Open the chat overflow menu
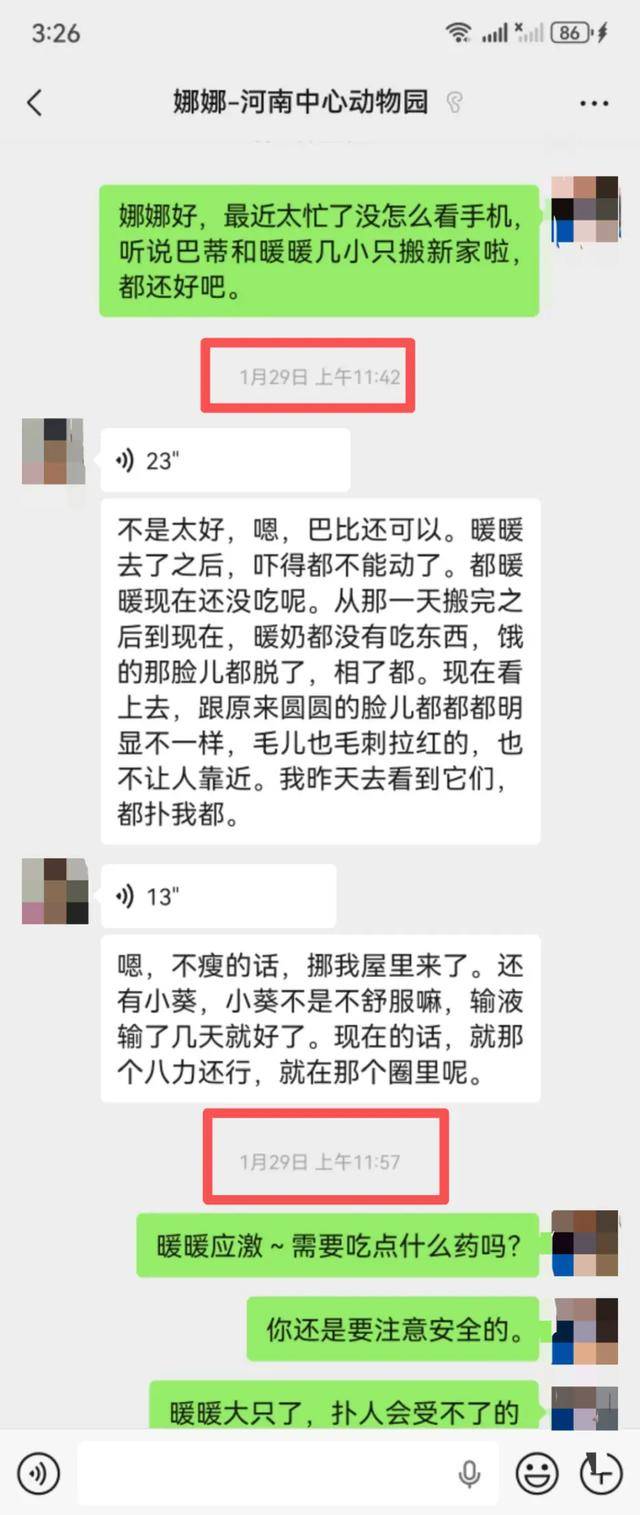Image resolution: width=640 pixels, height=1515 pixels. point(594,103)
